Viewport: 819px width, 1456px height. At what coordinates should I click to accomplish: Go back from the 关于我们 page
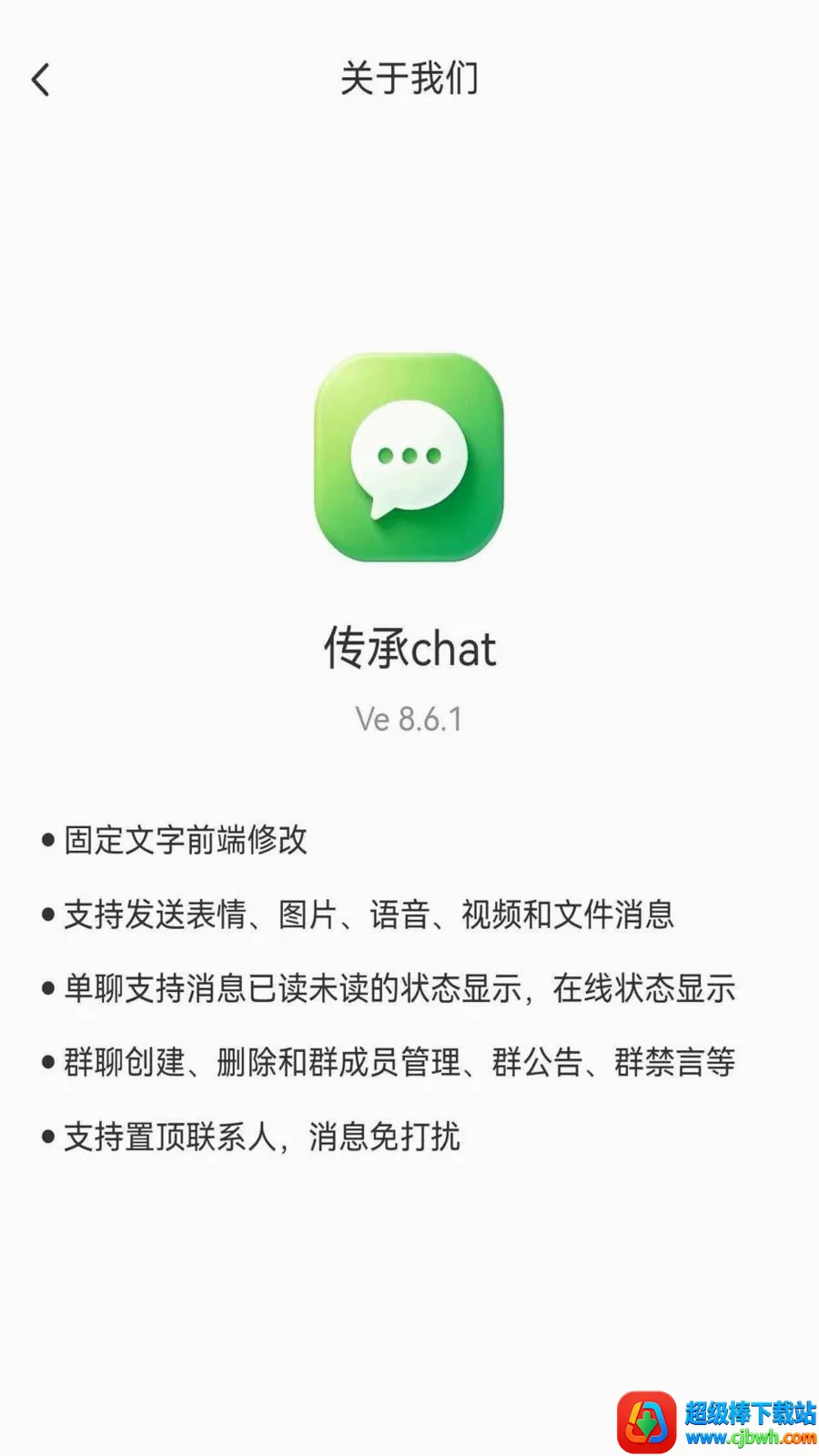click(41, 80)
